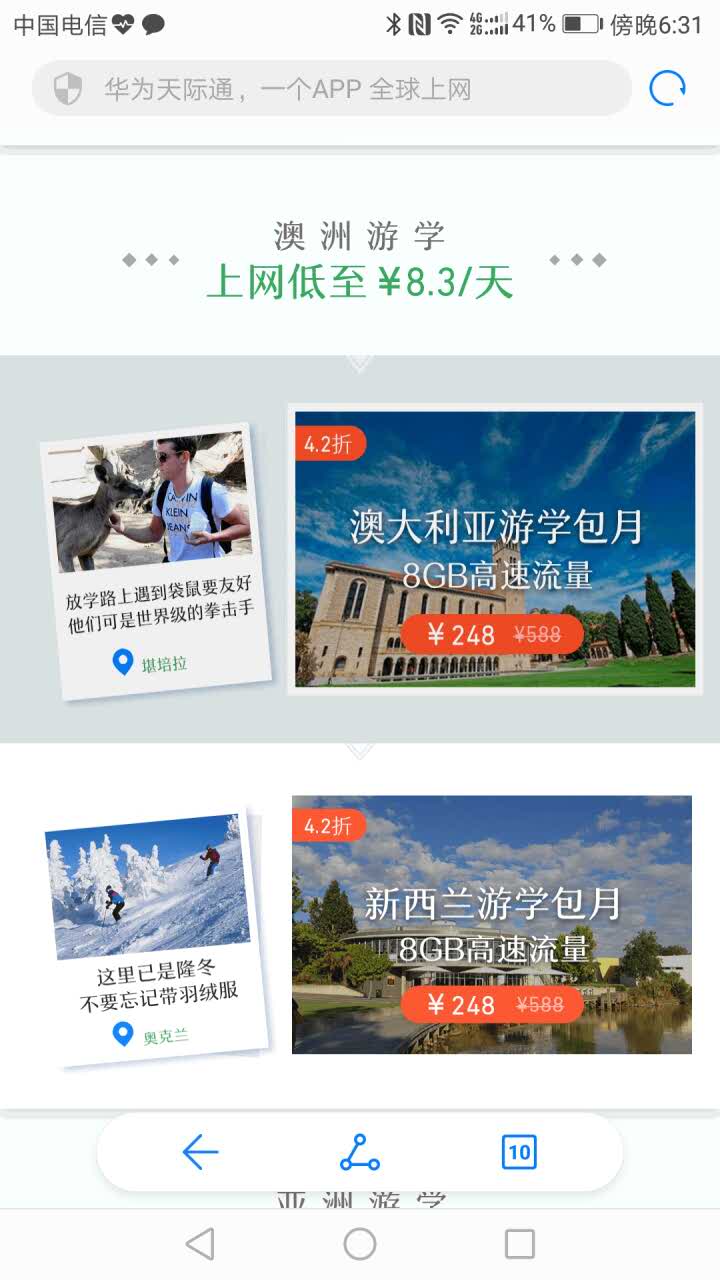This screenshot has height=1280, width=720.
Task: Tap the system home button
Action: click(360, 1244)
